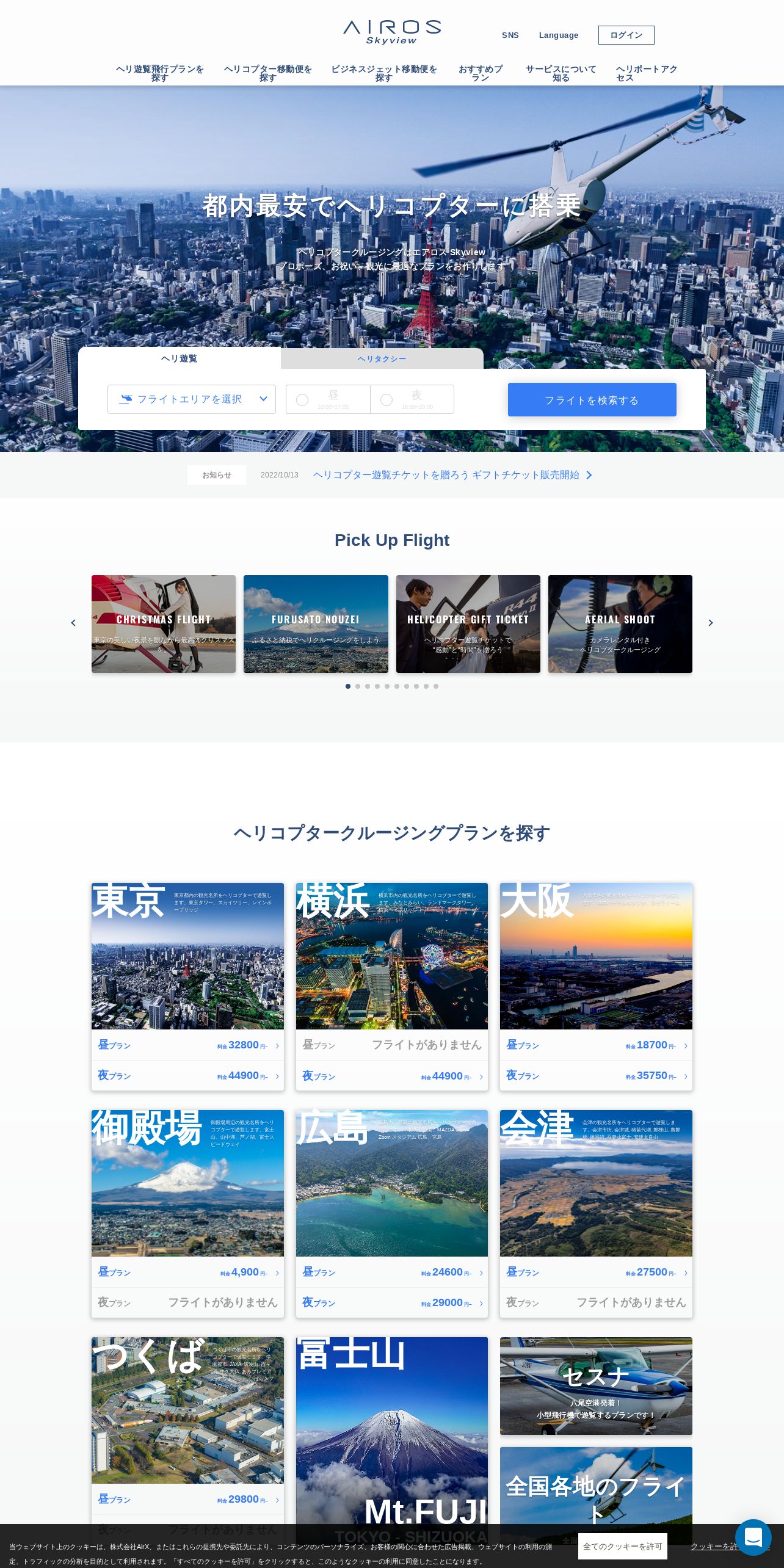Open the FURUSATO NOUZEI card
Screen dimensions: 784x1568
[316, 624]
